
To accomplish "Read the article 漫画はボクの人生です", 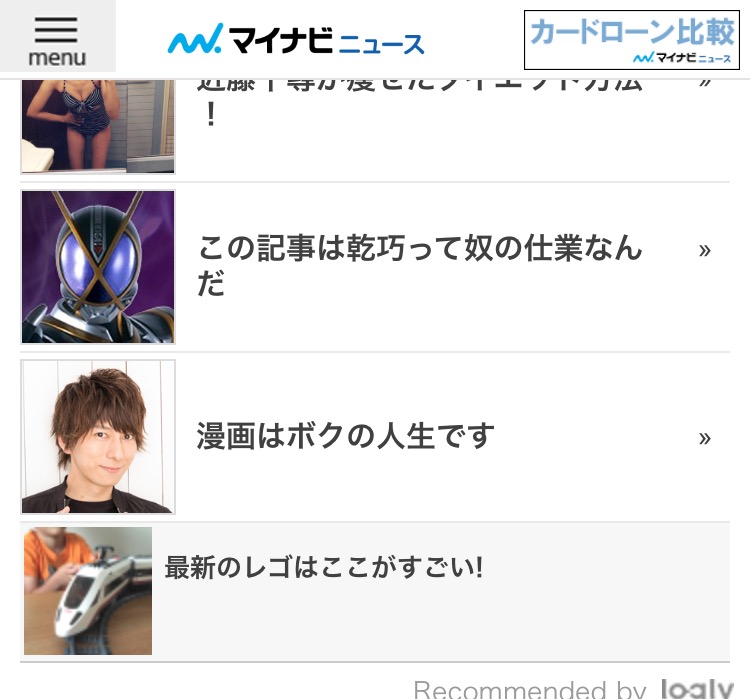I will pos(346,437).
